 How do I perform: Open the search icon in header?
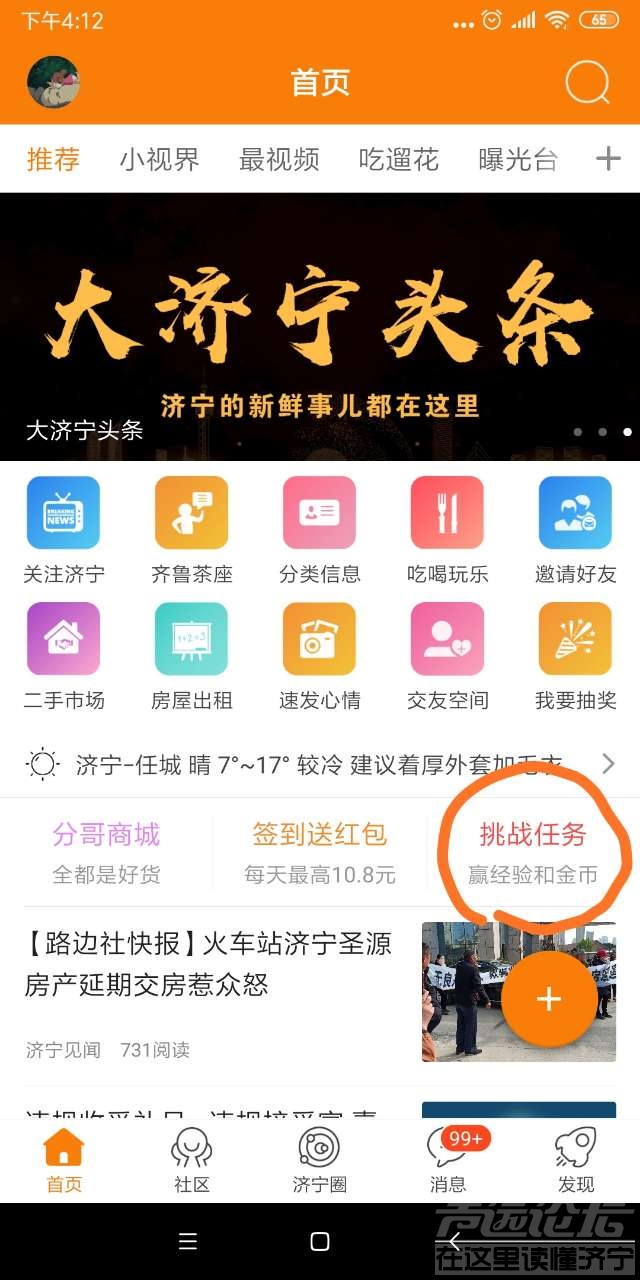pyautogui.click(x=587, y=82)
